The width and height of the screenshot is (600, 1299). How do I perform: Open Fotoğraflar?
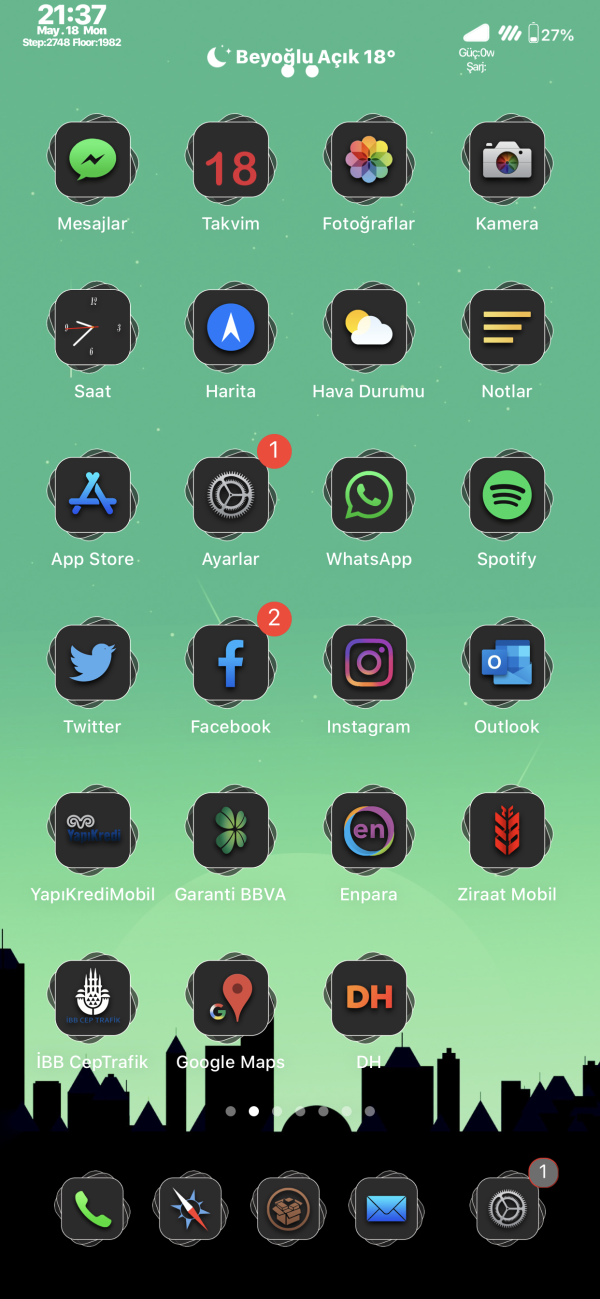click(x=369, y=160)
